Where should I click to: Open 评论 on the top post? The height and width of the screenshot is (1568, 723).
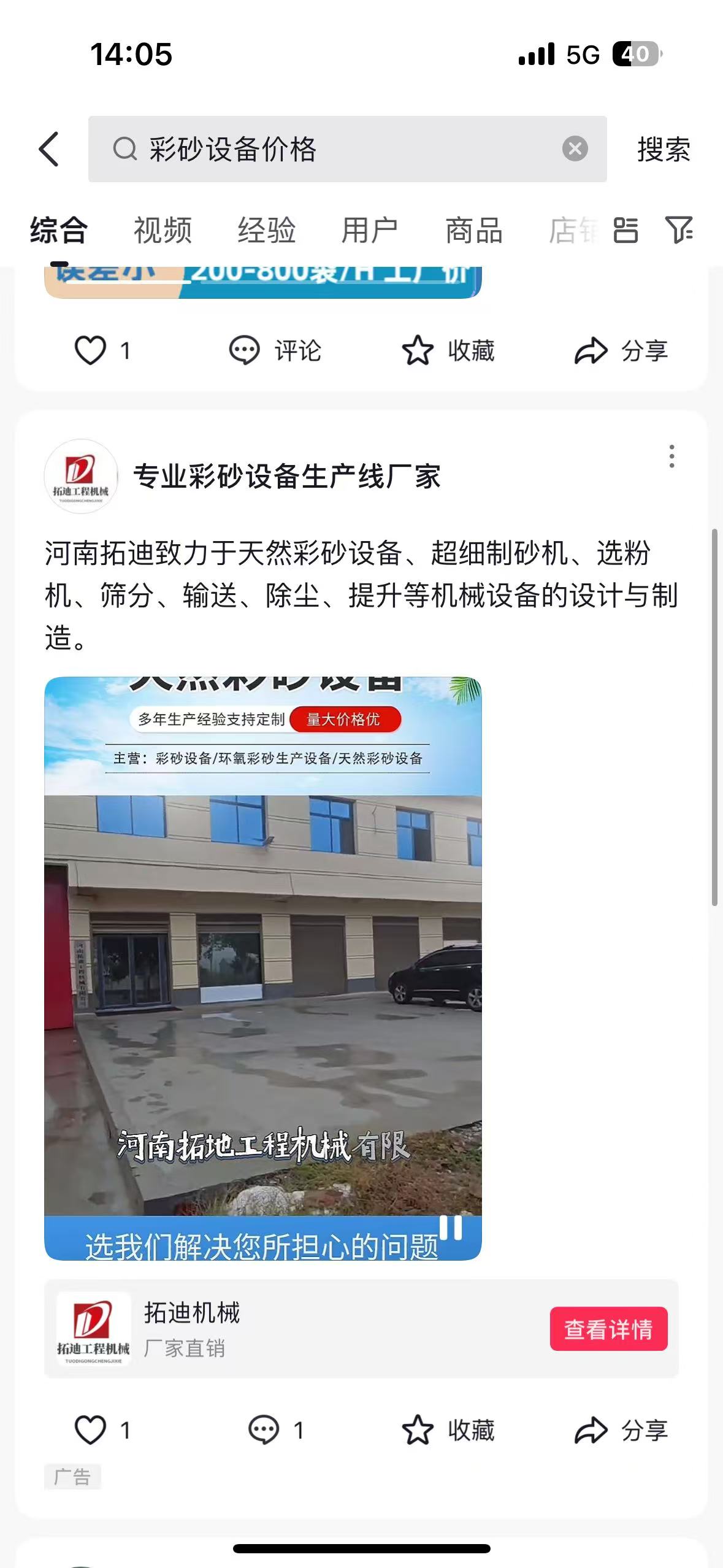click(275, 351)
